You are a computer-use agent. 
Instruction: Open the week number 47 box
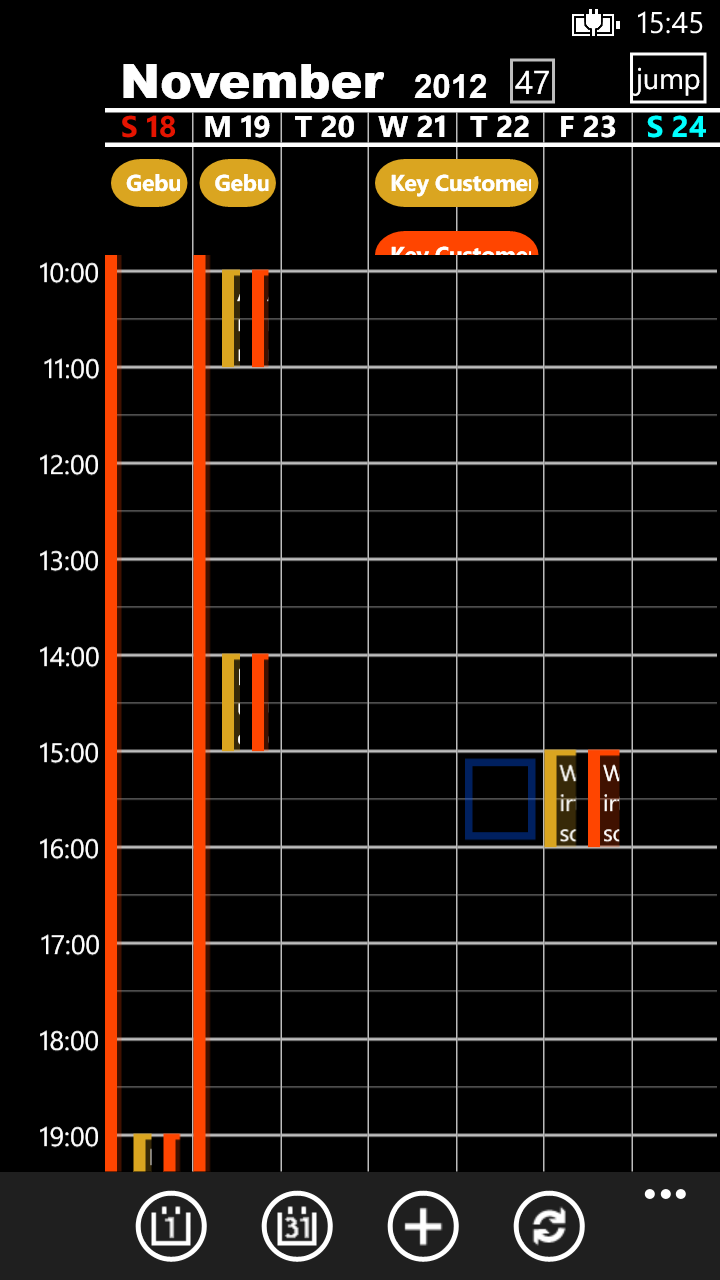click(532, 81)
